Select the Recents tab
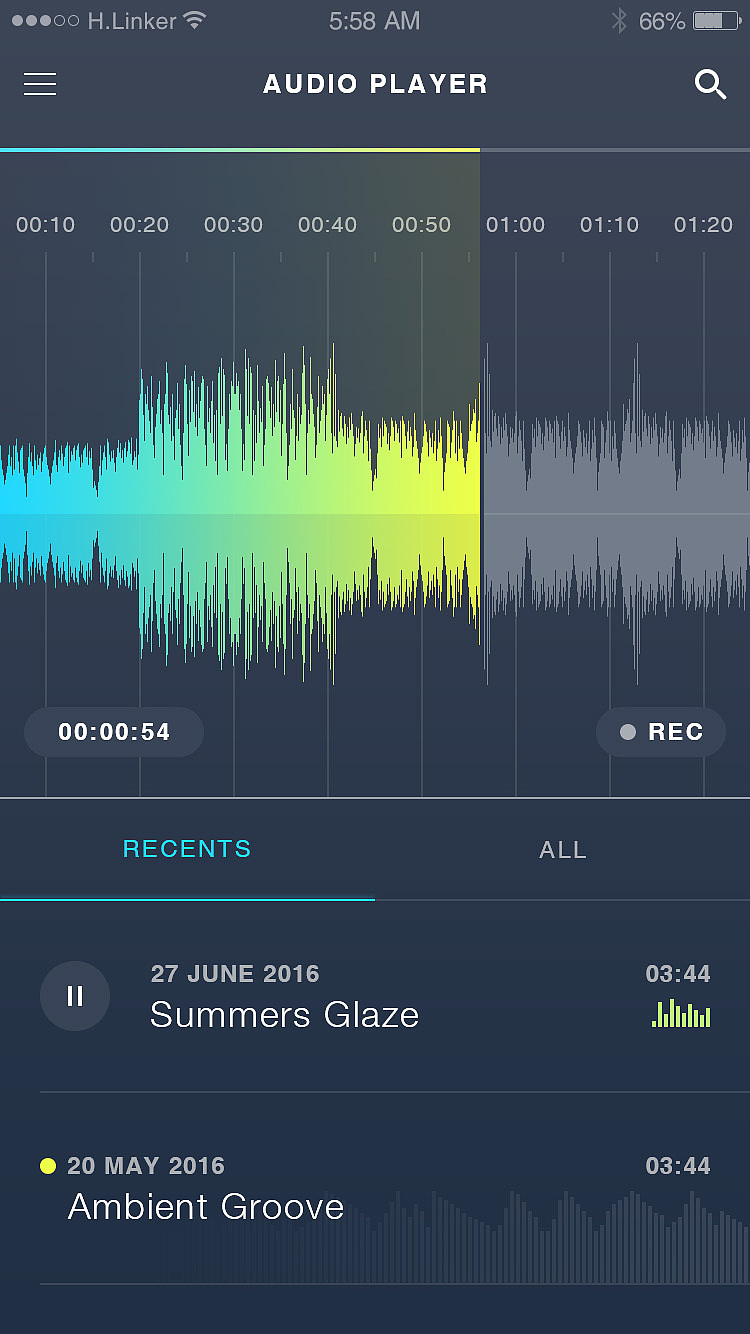The height and width of the screenshot is (1334, 750). (x=187, y=850)
